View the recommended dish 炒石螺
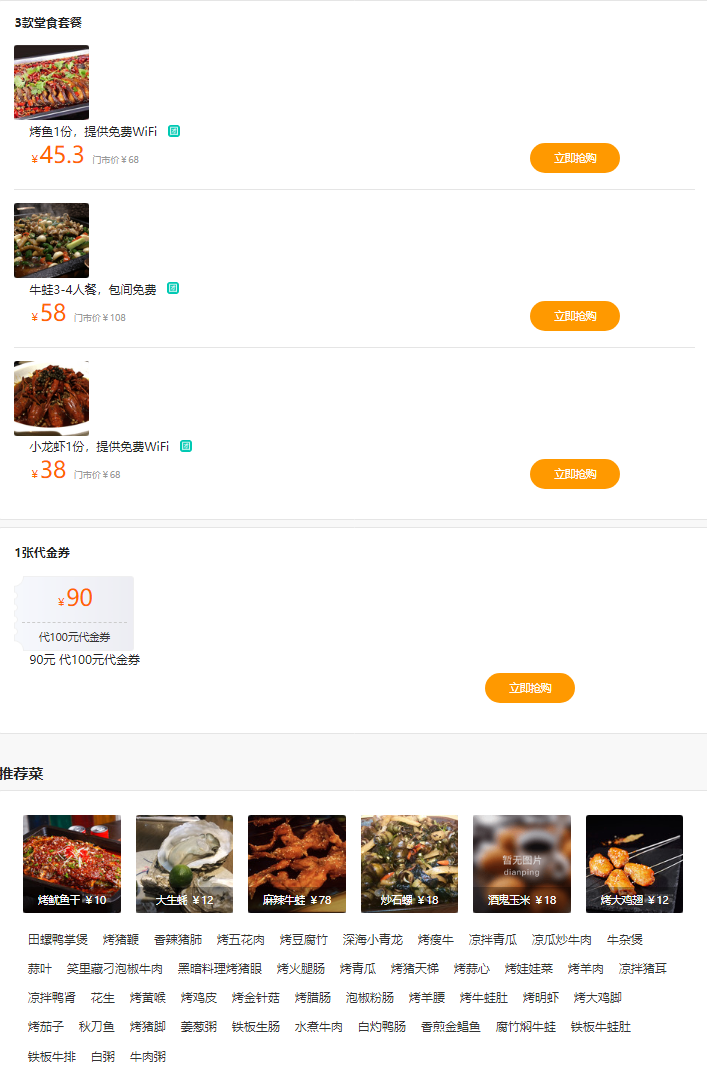The width and height of the screenshot is (707, 1086). coord(409,863)
